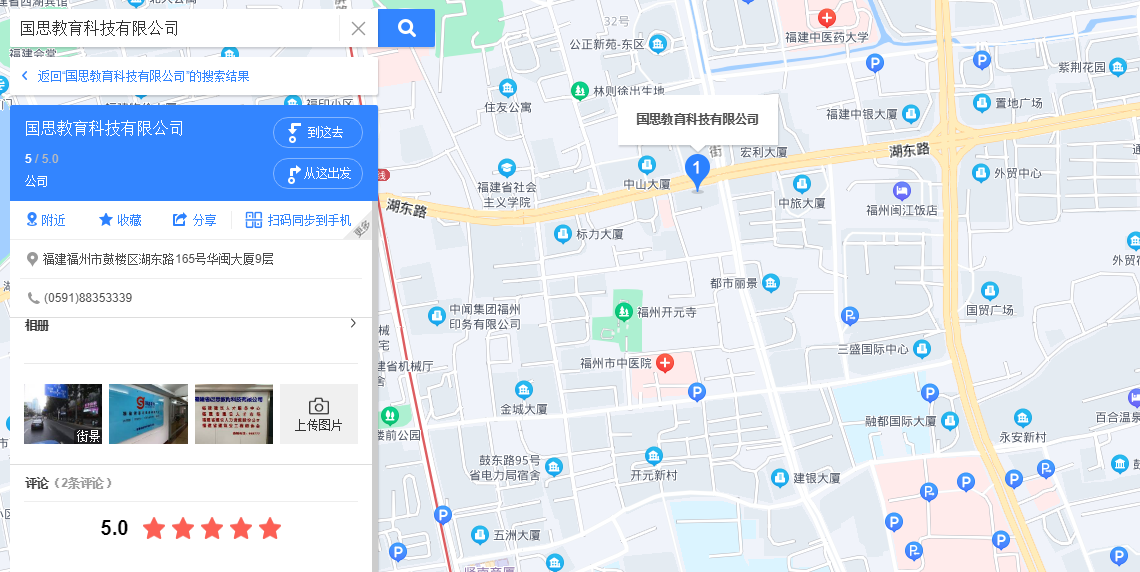Share this location via 分享
This screenshot has width=1140, height=572.
click(x=194, y=220)
